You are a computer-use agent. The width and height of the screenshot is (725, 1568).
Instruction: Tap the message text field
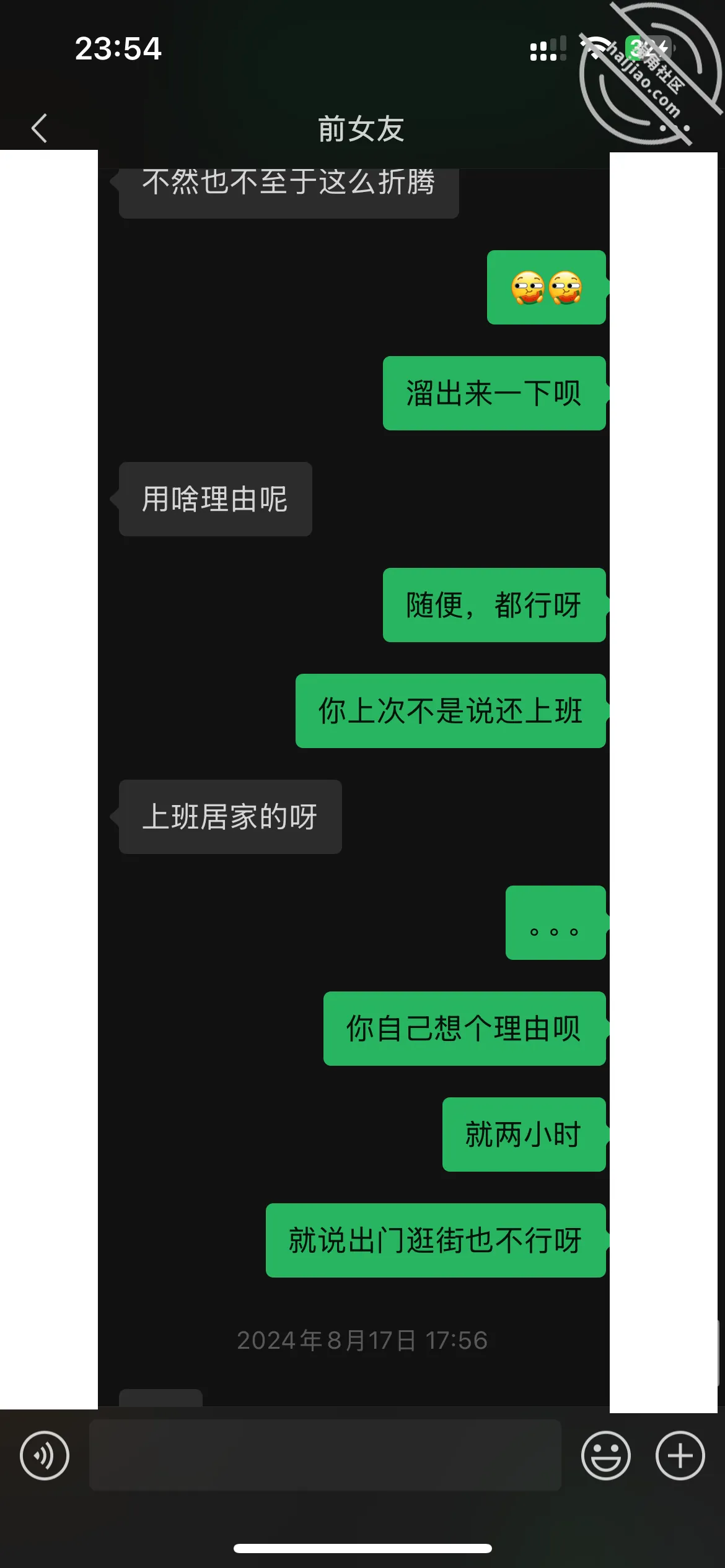click(325, 1455)
